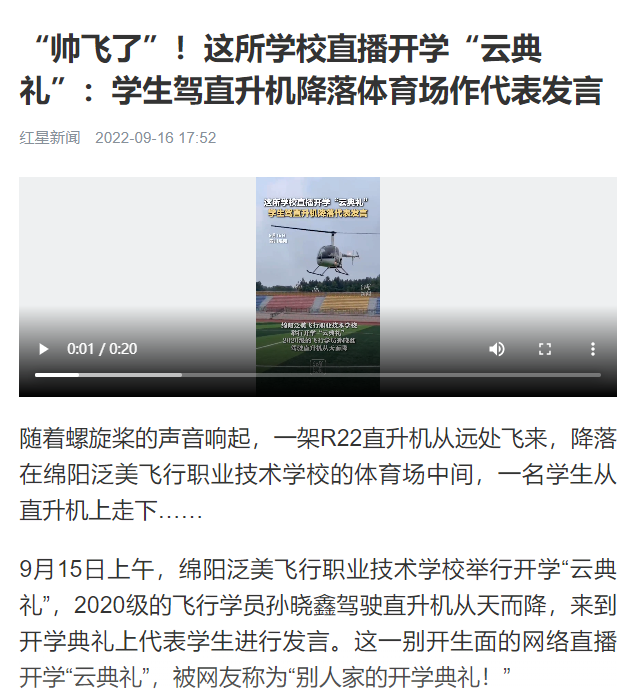Open the video player's more options menu

point(592,349)
